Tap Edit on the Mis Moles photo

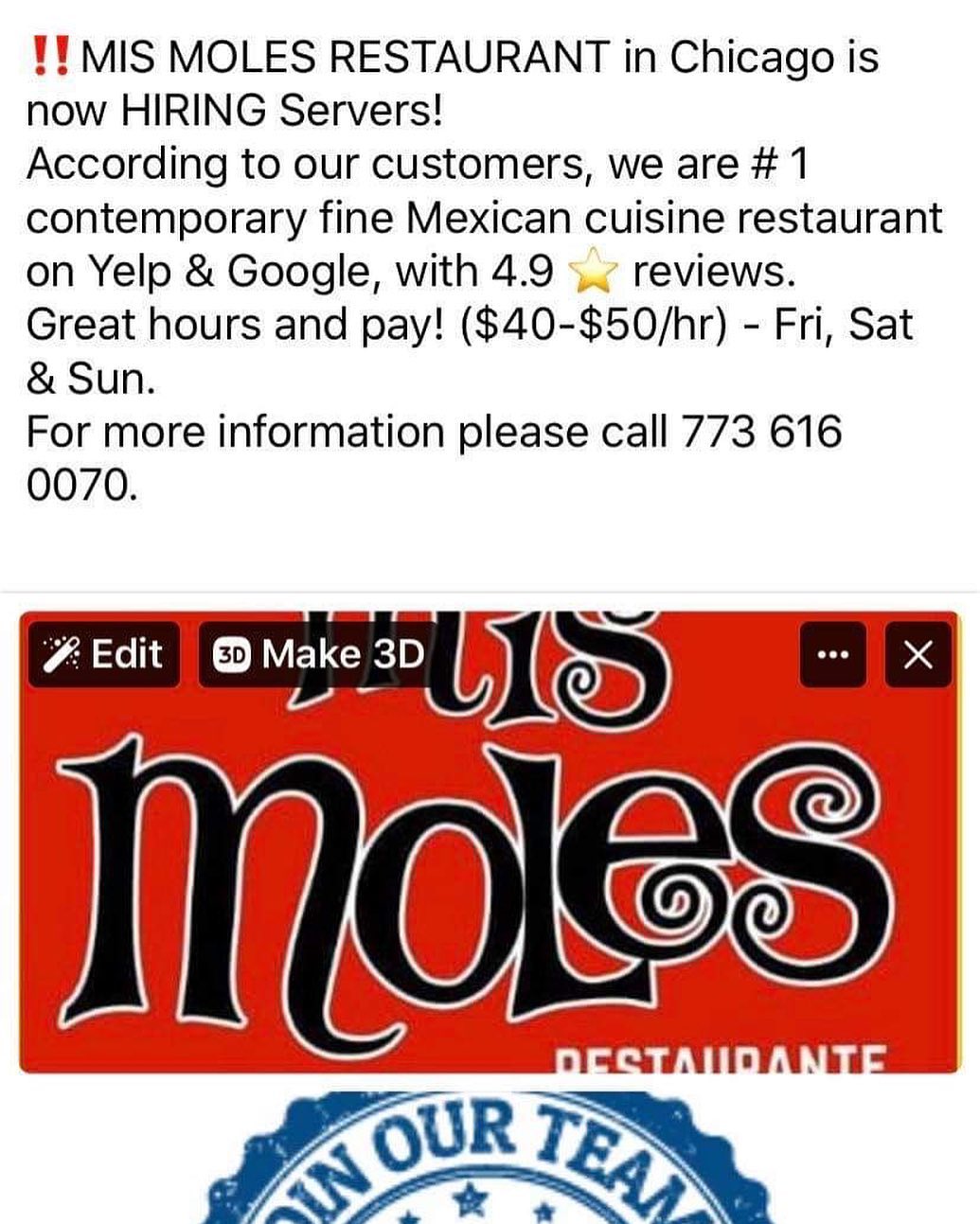[103, 654]
